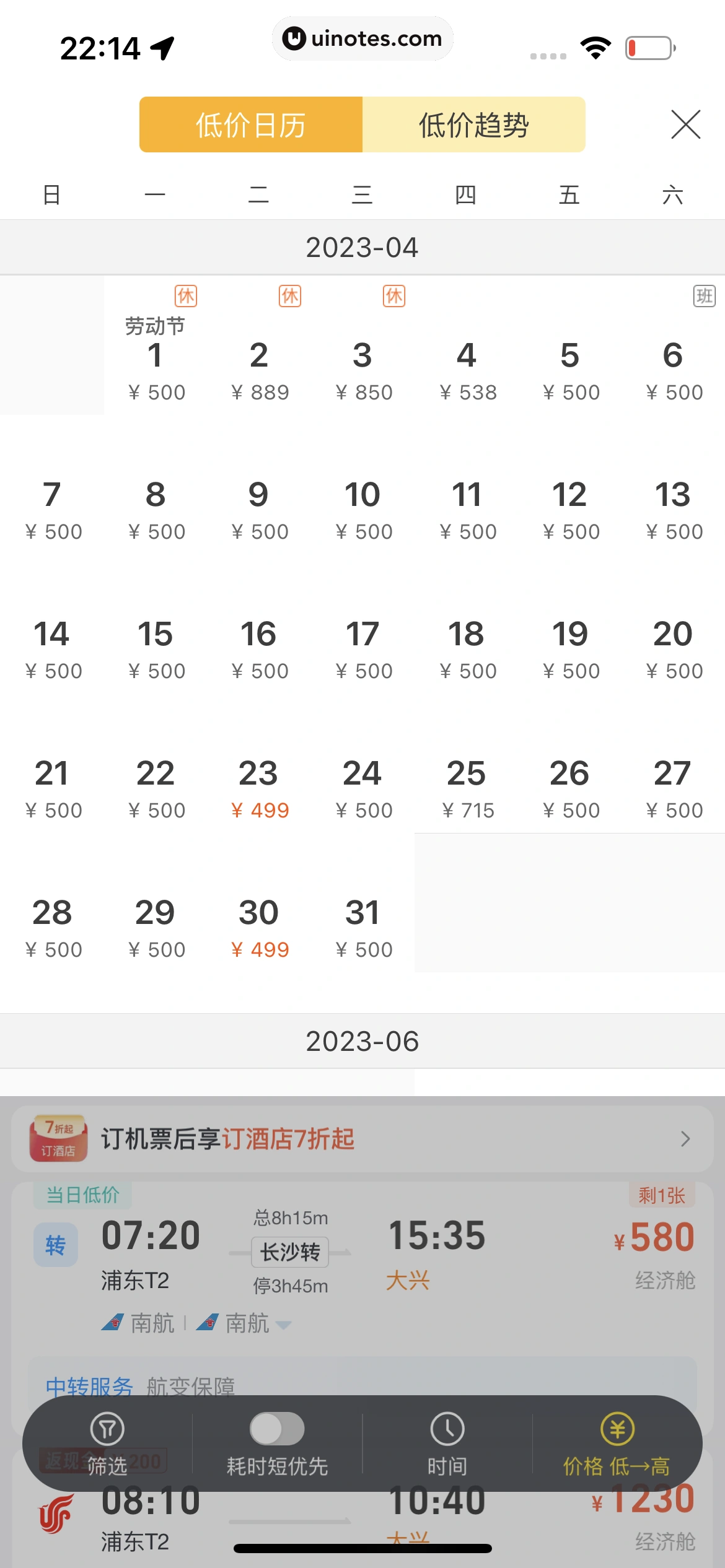Choose date 15 on the calendar
The width and height of the screenshot is (725, 1568).
[156, 649]
